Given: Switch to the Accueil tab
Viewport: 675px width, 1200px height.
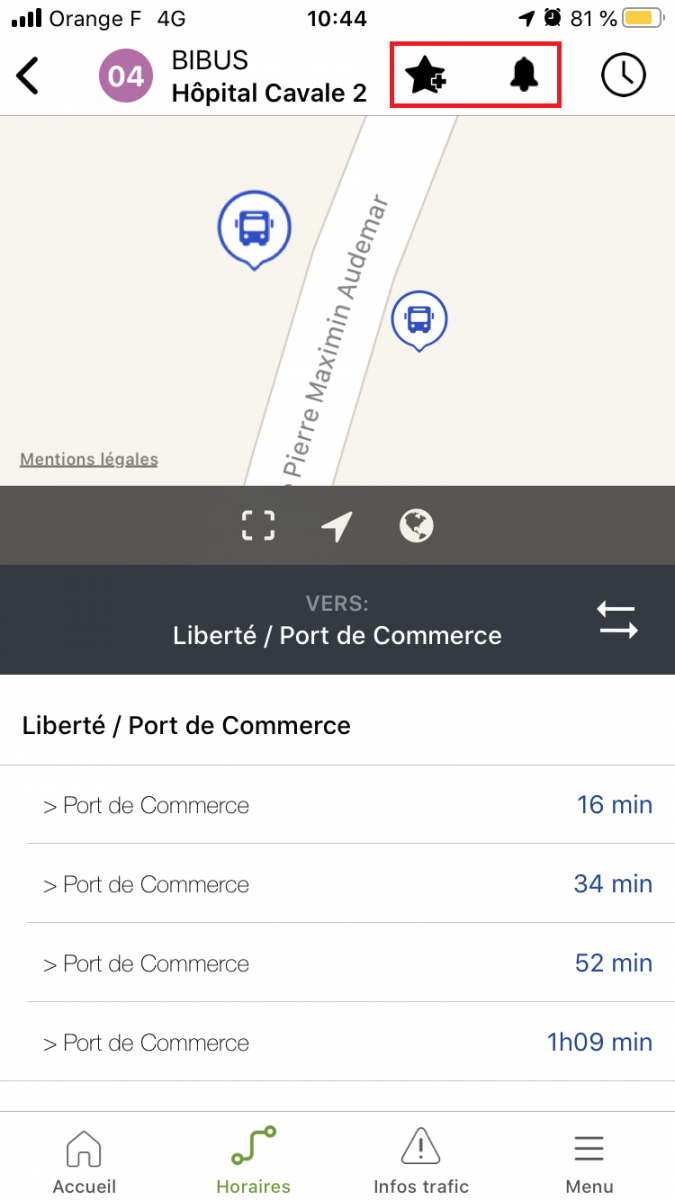Looking at the screenshot, I should click(84, 1160).
